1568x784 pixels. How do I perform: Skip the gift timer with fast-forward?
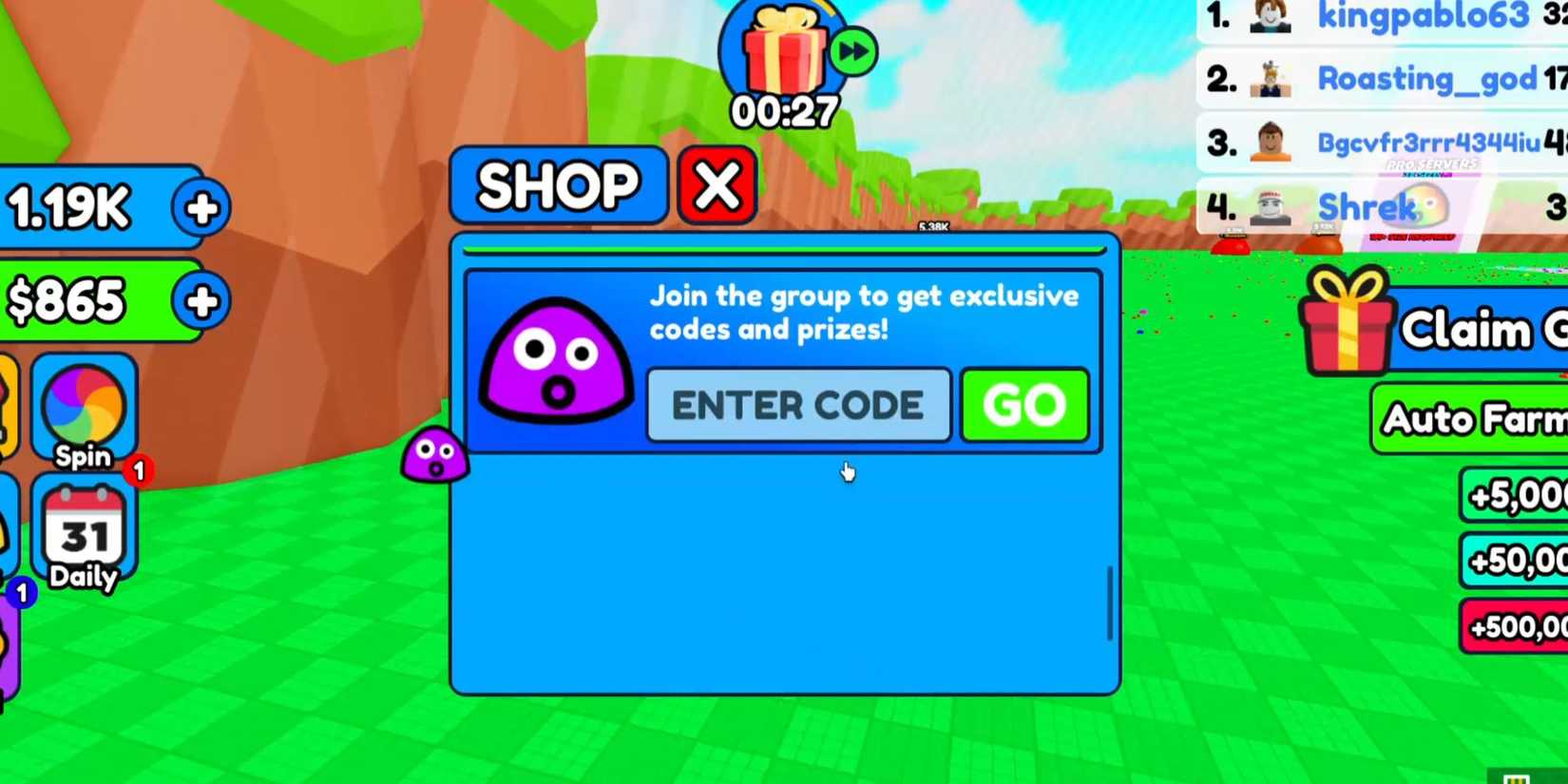click(x=852, y=52)
